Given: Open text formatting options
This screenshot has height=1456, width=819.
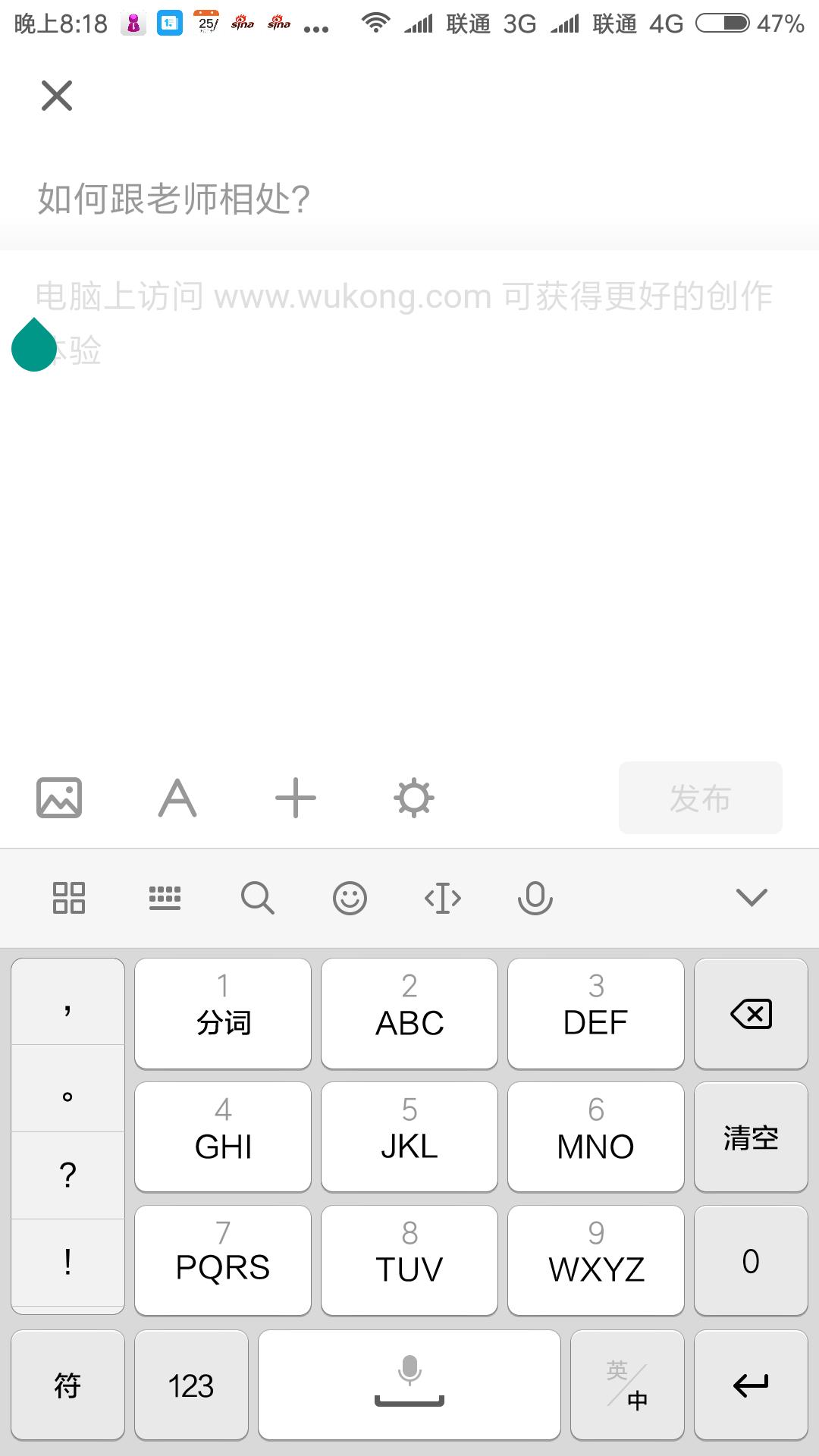Looking at the screenshot, I should coord(177,798).
